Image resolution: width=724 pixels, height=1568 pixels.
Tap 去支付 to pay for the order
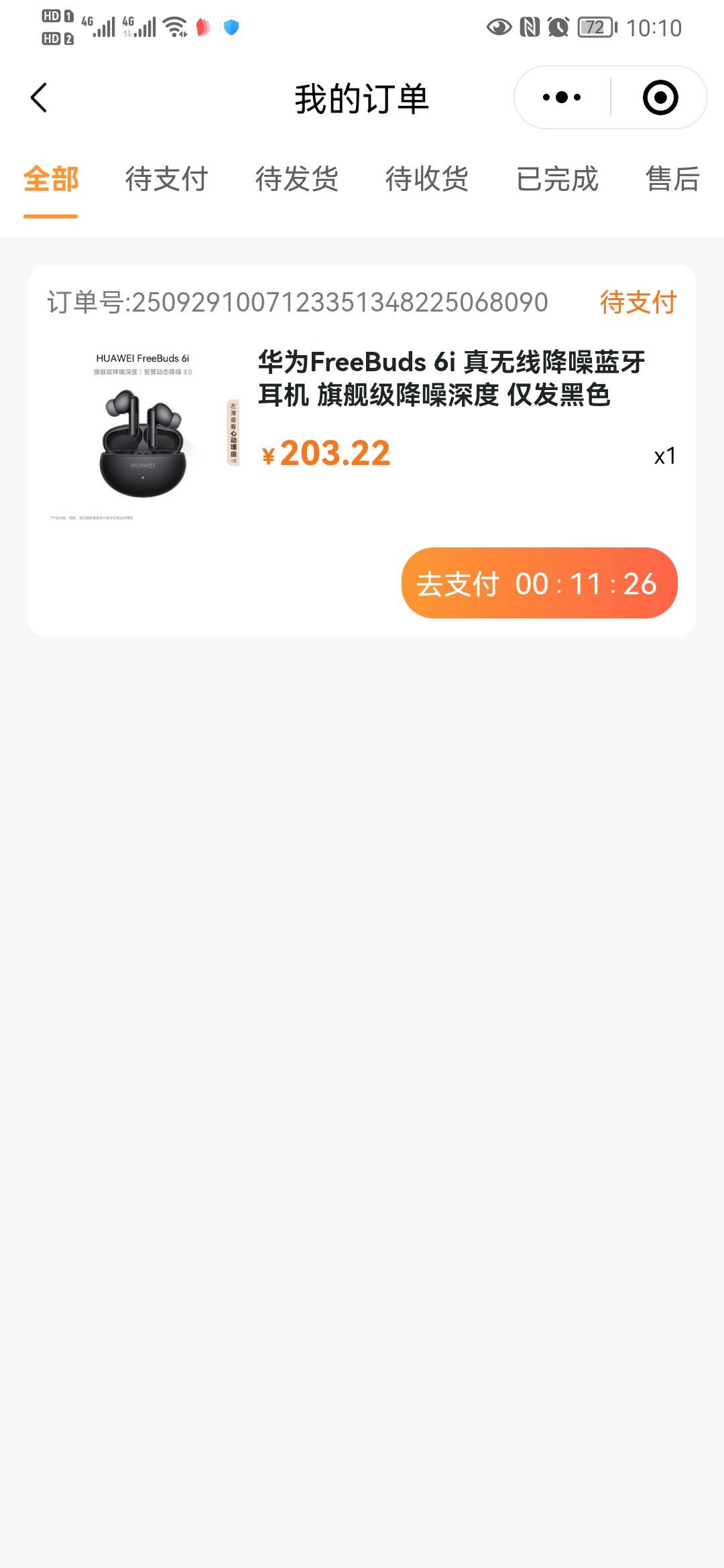[x=539, y=583]
